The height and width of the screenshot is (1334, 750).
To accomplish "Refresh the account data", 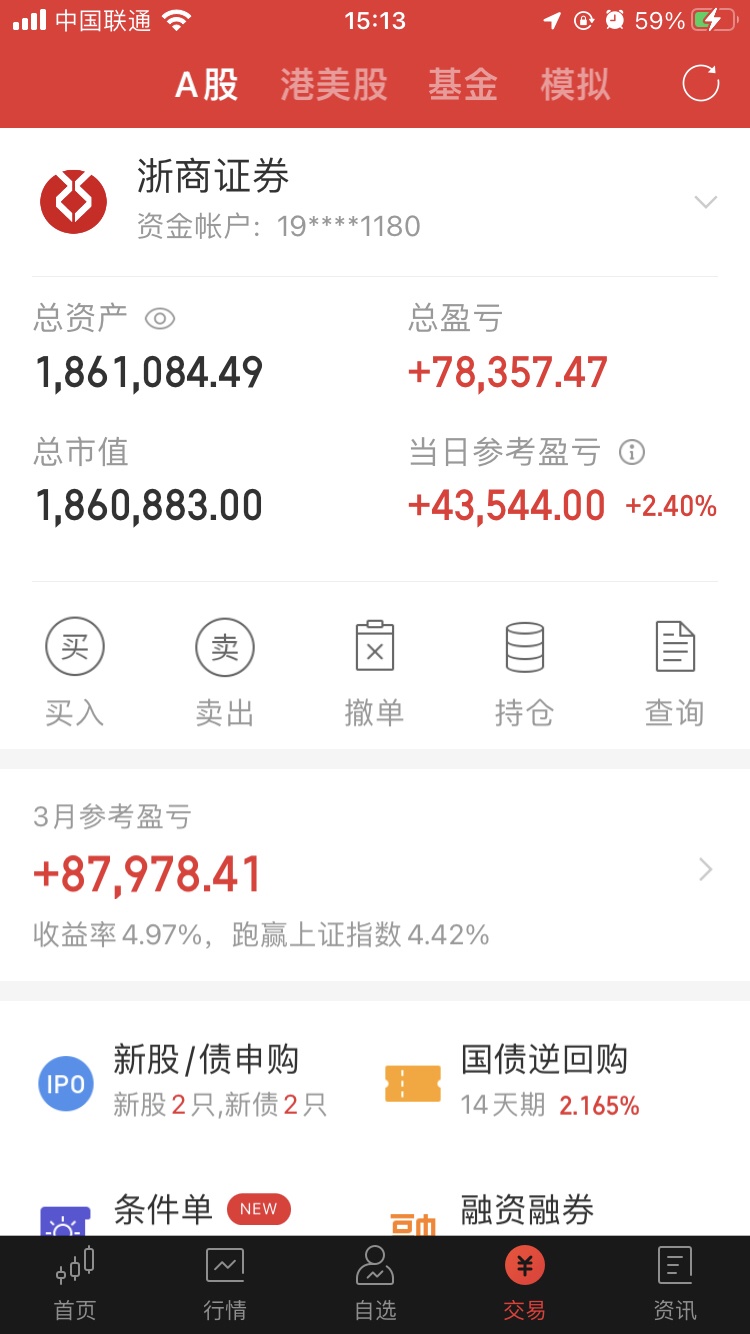I will pos(701,84).
